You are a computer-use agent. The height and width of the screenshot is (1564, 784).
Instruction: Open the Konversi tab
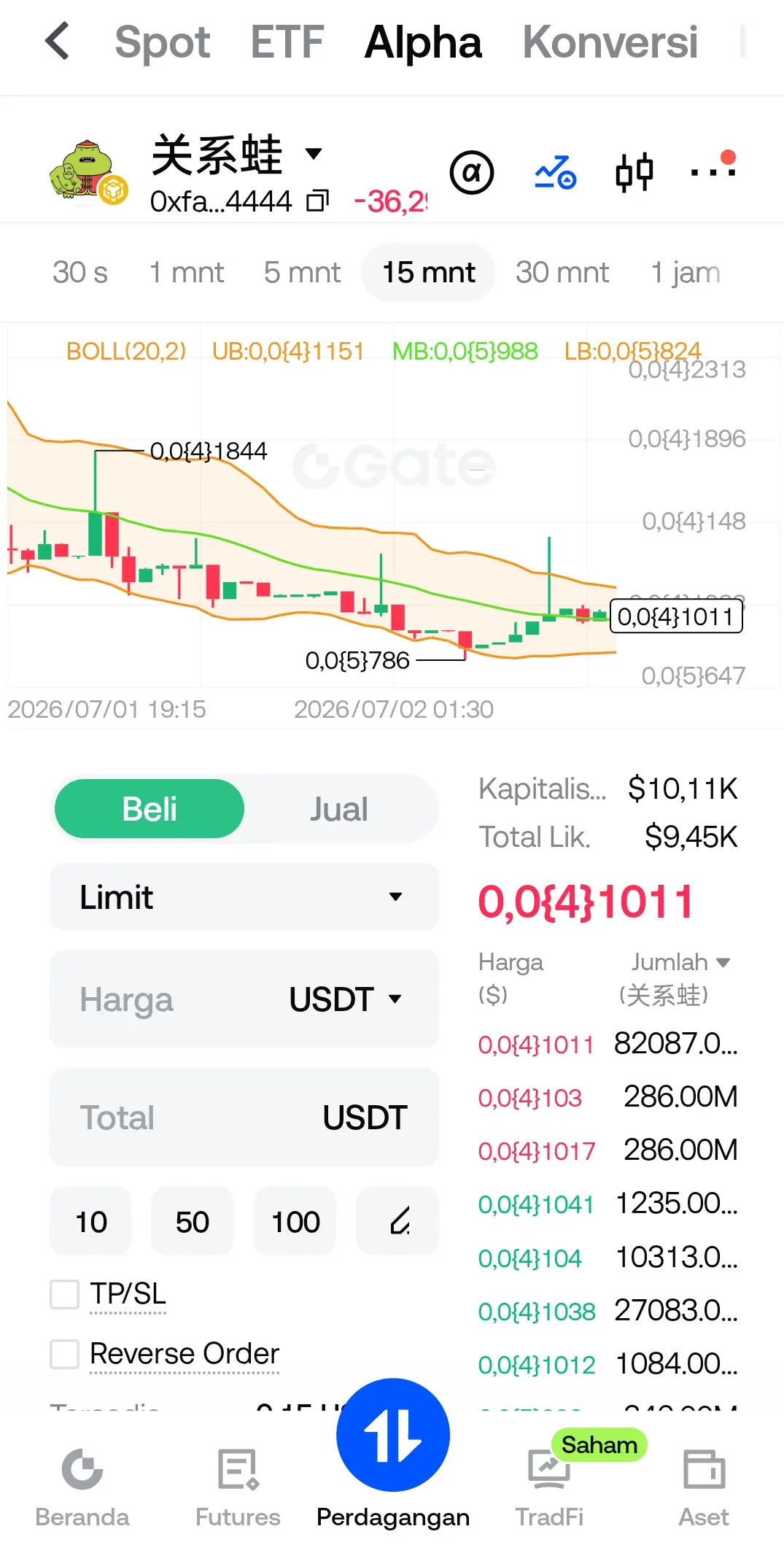[610, 42]
